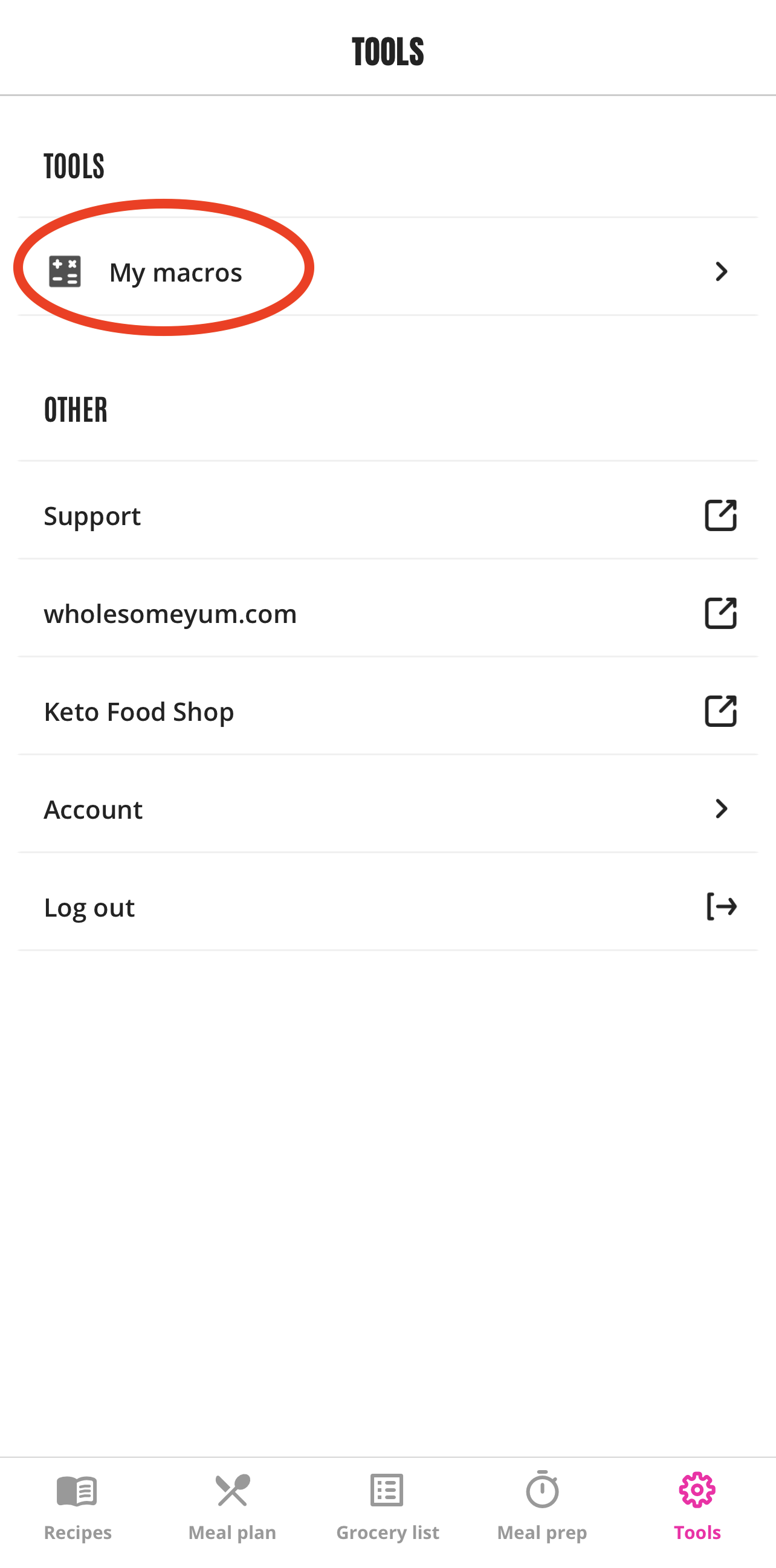Image resolution: width=776 pixels, height=1568 pixels.
Task: Select the Tools tab
Action: click(x=697, y=1506)
